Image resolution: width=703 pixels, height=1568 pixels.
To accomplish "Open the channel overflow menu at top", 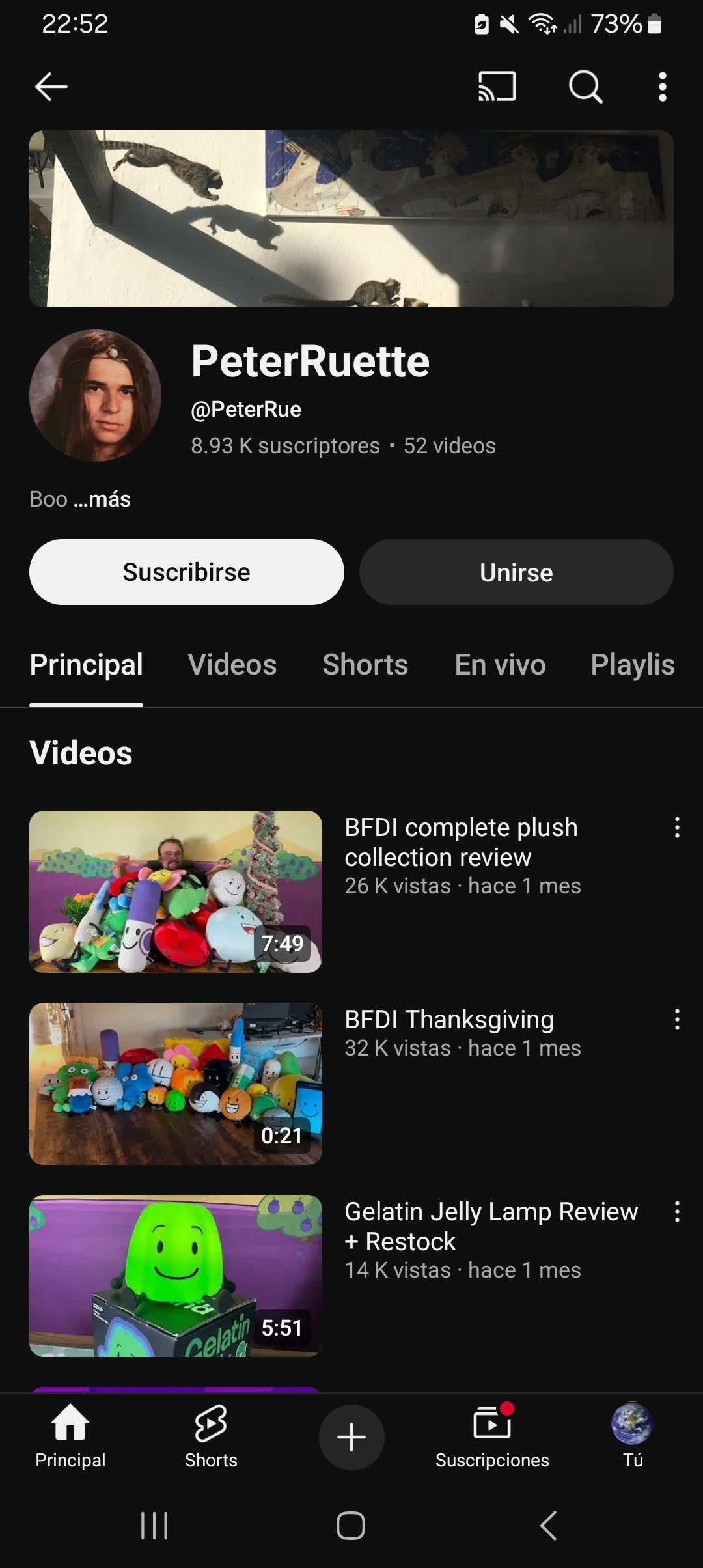I will [x=662, y=87].
